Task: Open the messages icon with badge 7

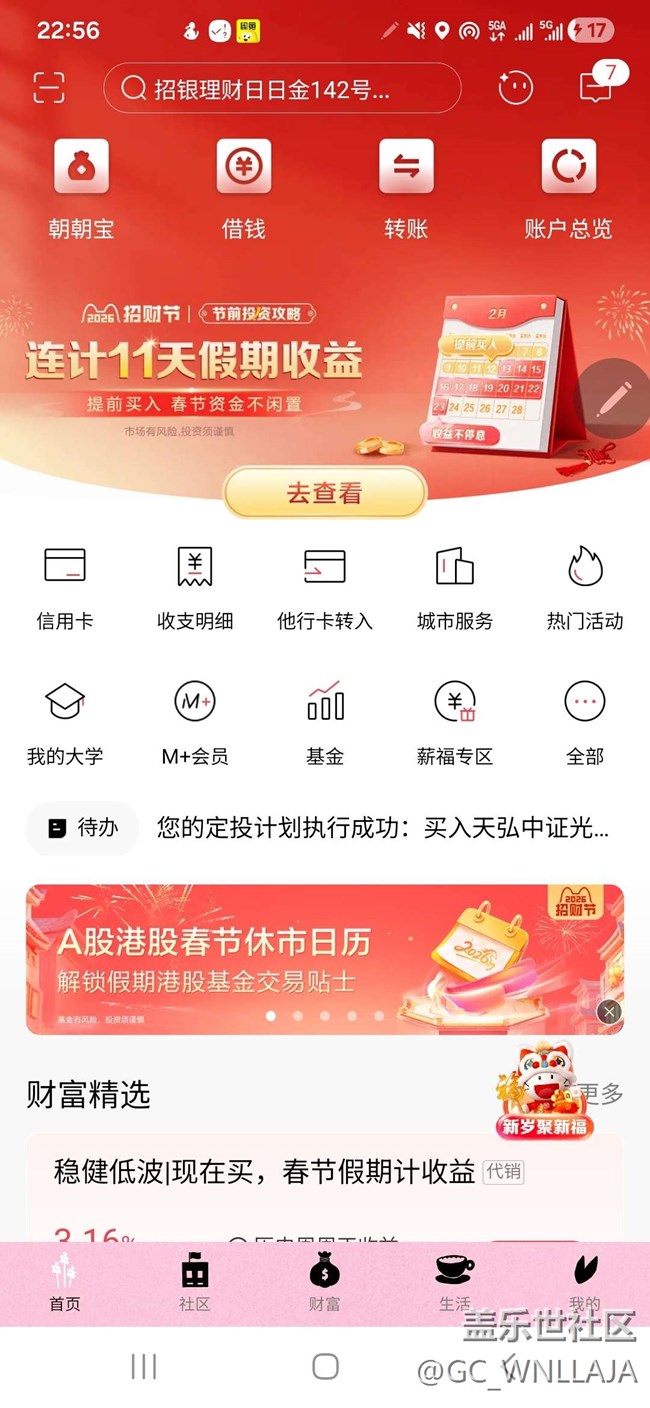Action: 597,86
